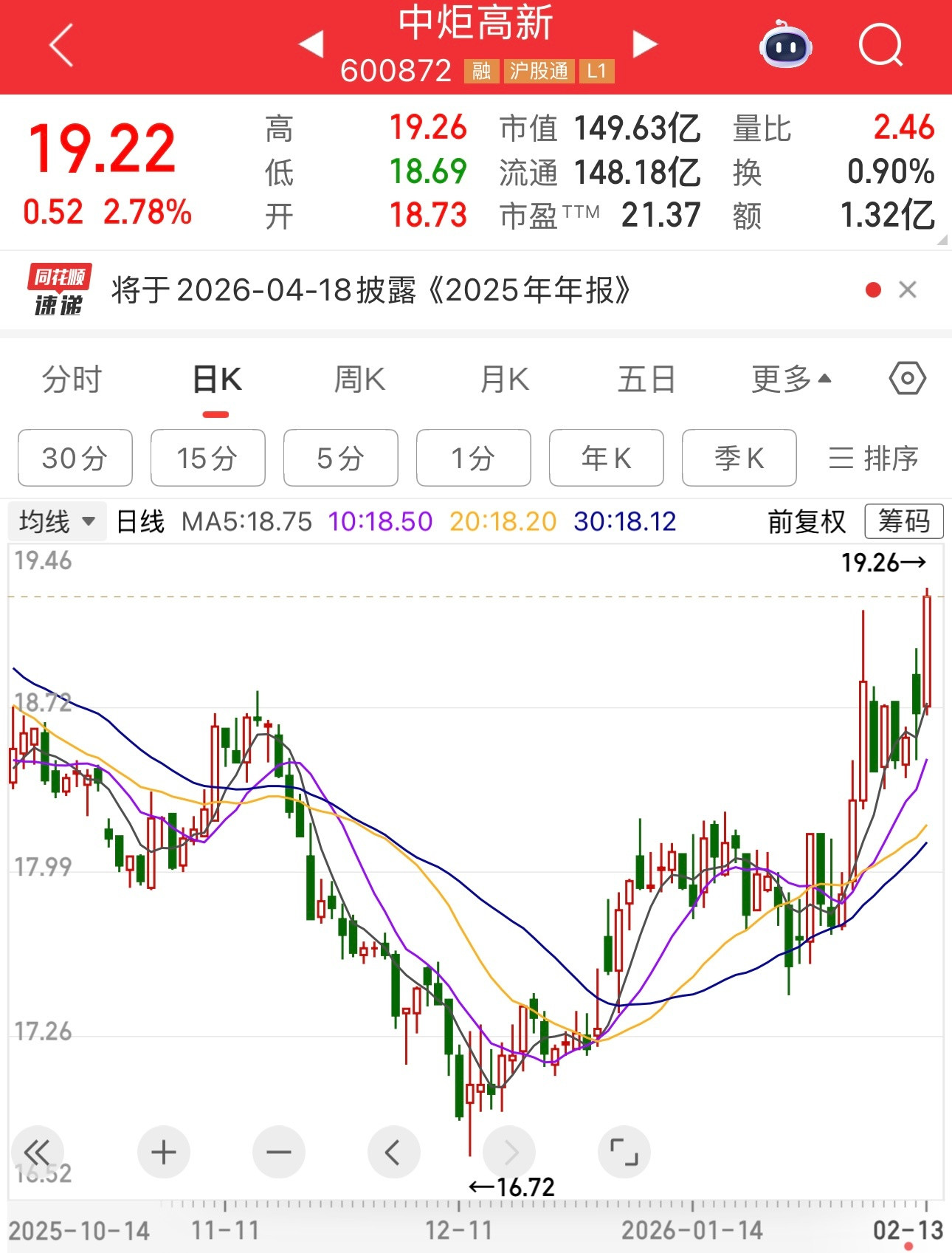
Task: Open the 月K monthly chart tab
Action: point(503,379)
